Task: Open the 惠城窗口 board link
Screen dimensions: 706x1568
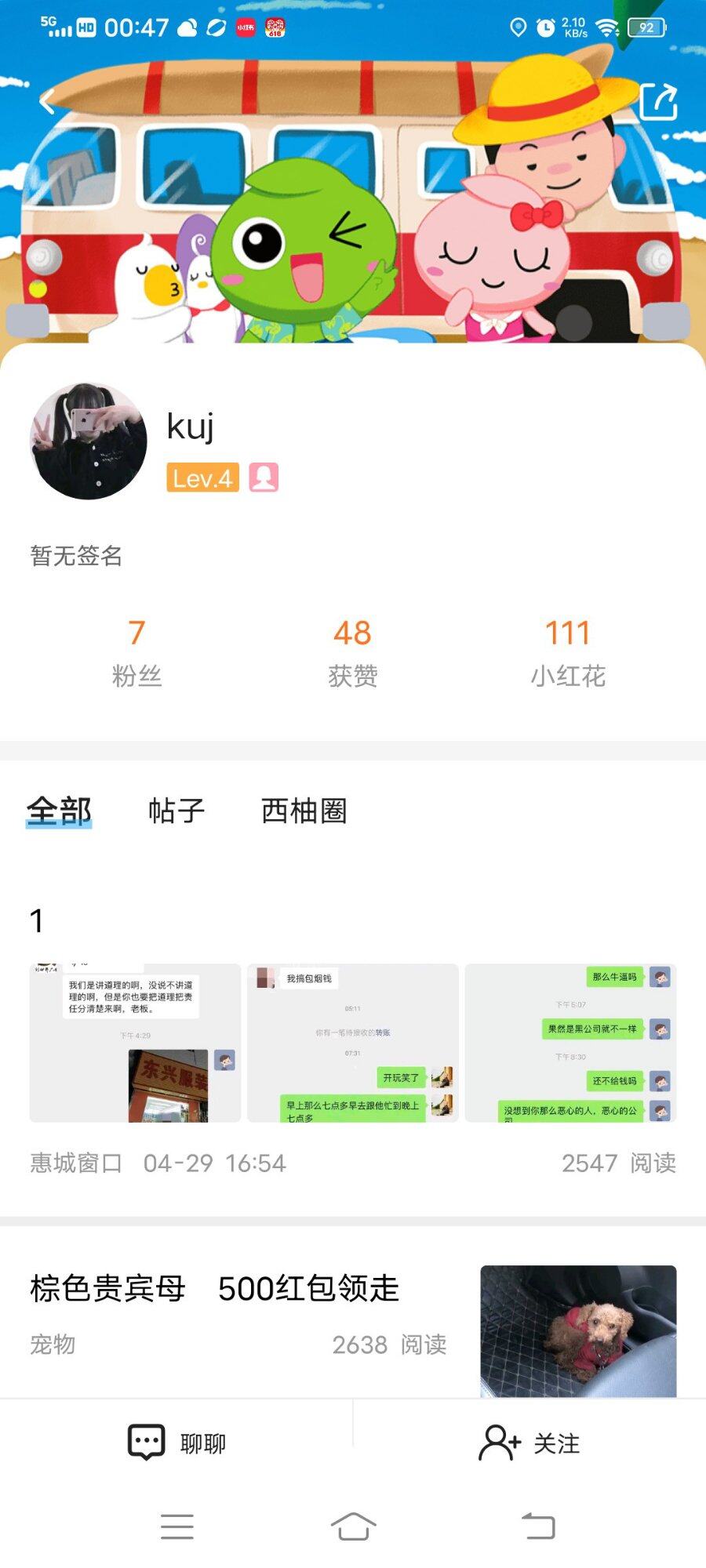Action: coord(76,1163)
